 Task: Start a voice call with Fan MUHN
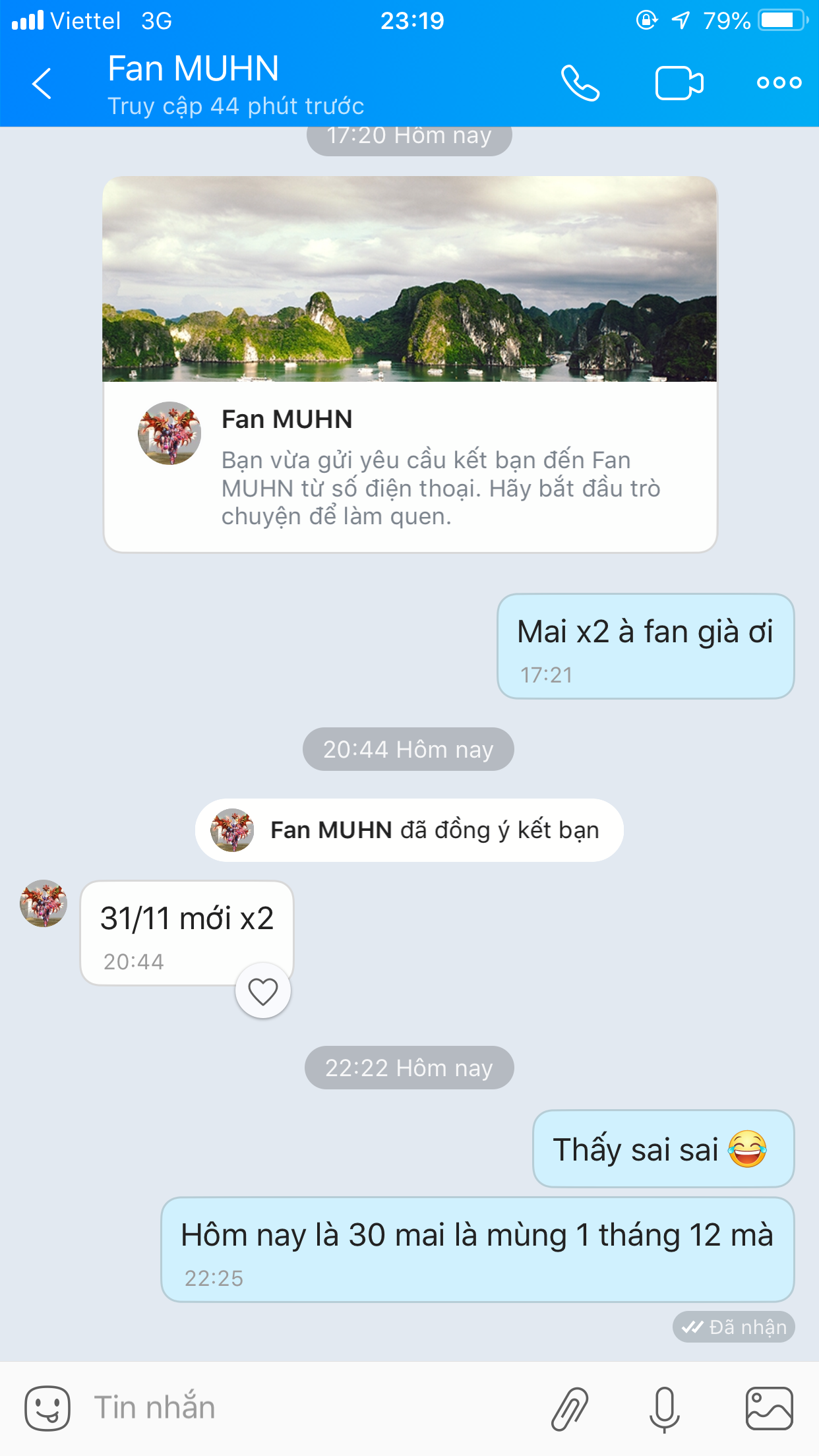580,83
